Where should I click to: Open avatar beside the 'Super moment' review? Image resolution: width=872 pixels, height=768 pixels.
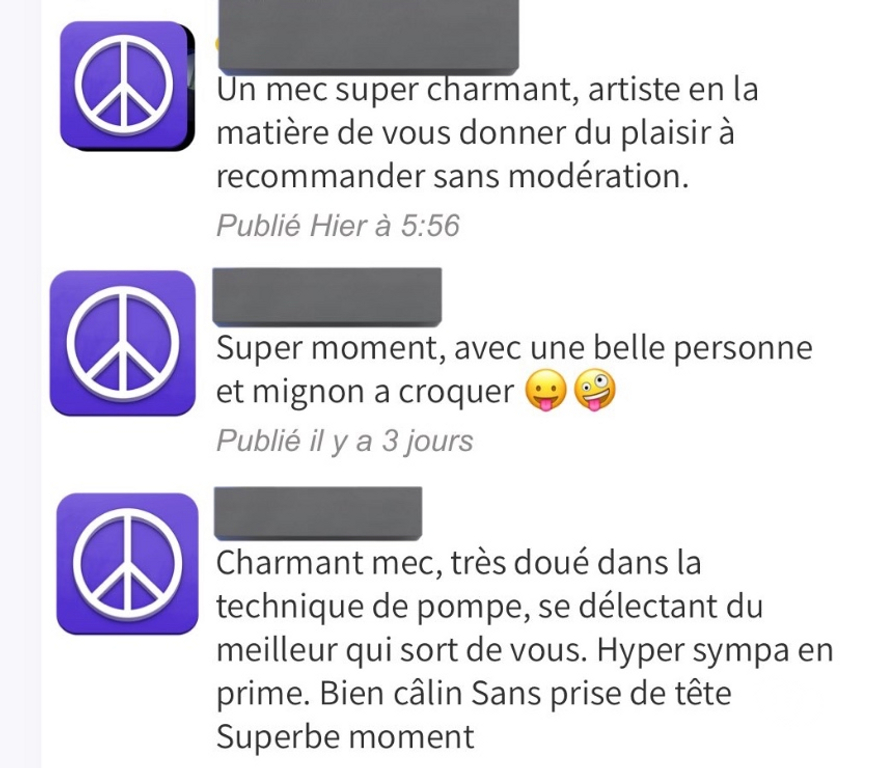[x=123, y=343]
